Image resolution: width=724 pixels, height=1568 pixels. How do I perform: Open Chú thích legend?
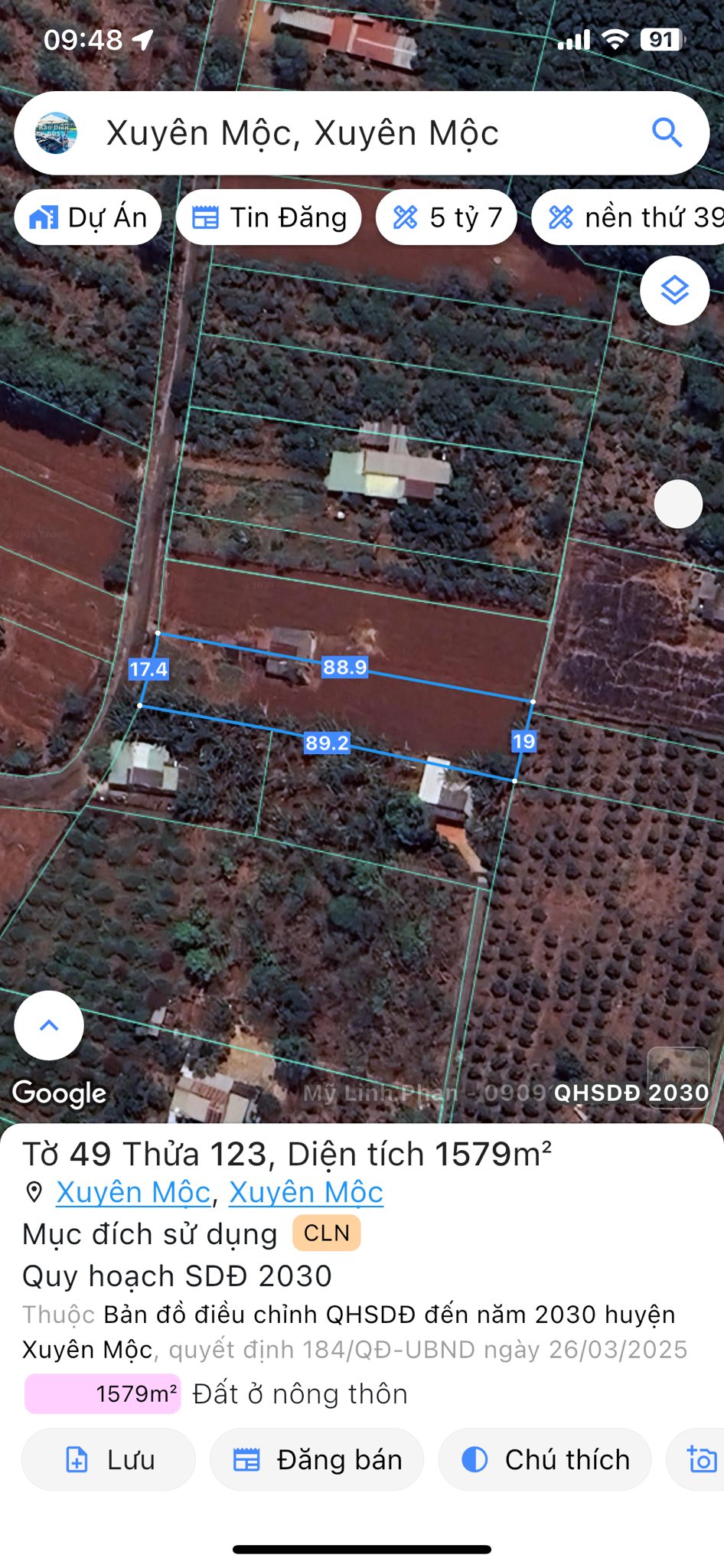click(545, 1459)
